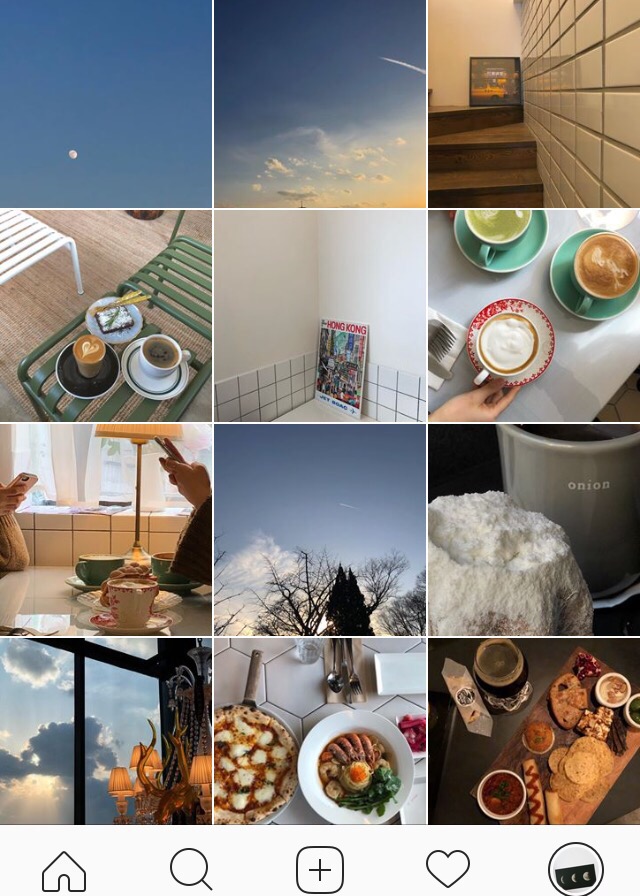
Task: Open the Activity heart tab
Action: click(x=448, y=869)
